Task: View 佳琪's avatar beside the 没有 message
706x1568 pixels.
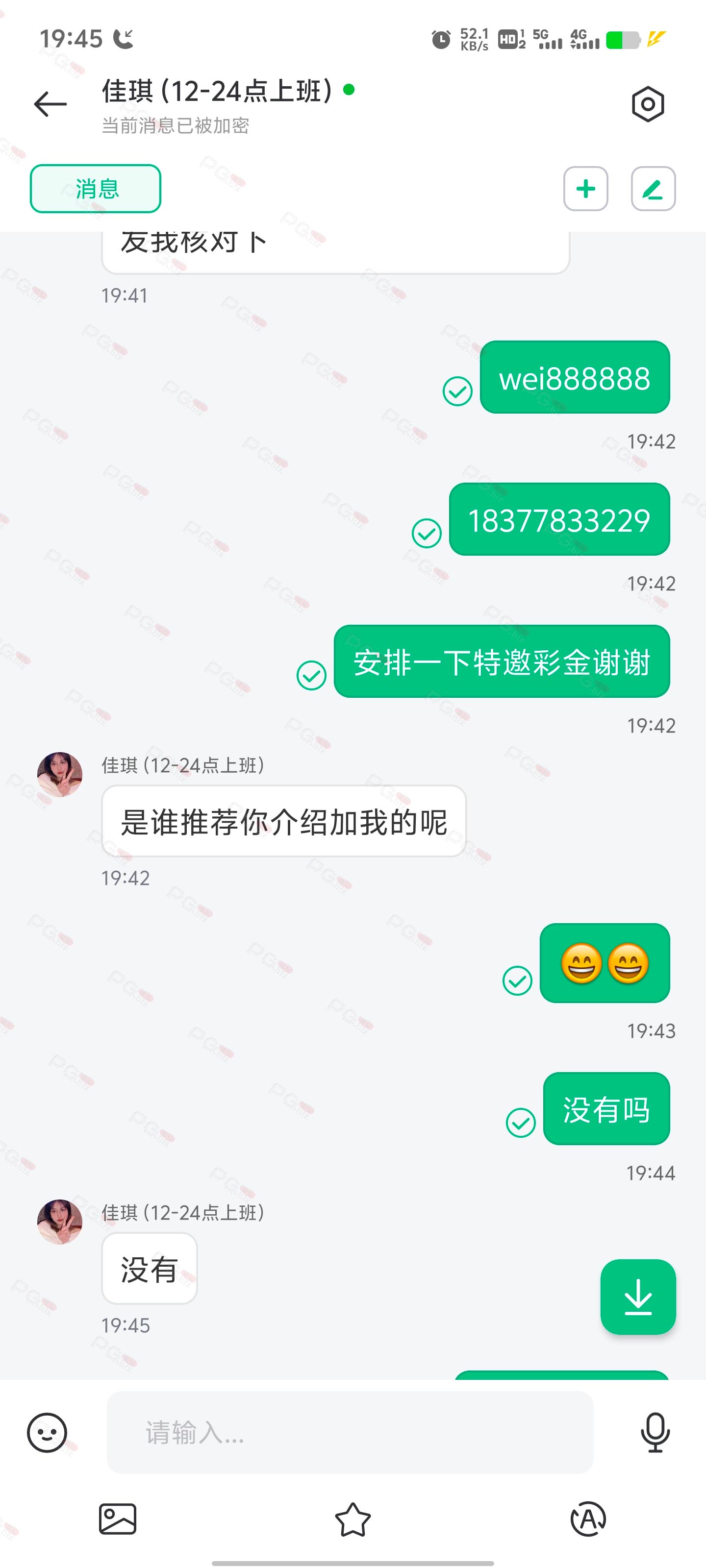Action: [60, 1221]
